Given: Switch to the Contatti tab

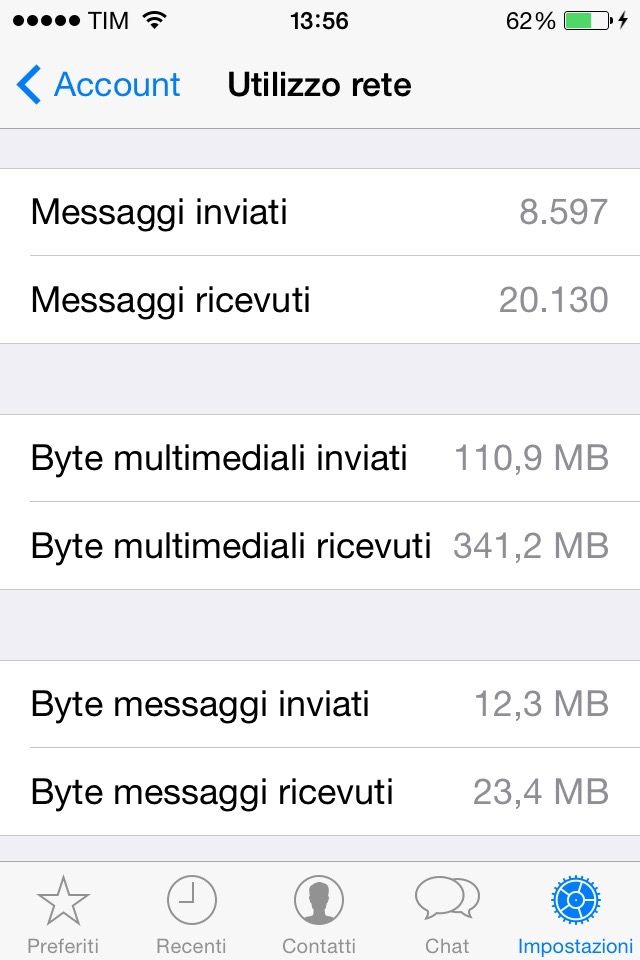Looking at the screenshot, I should coord(319,913).
